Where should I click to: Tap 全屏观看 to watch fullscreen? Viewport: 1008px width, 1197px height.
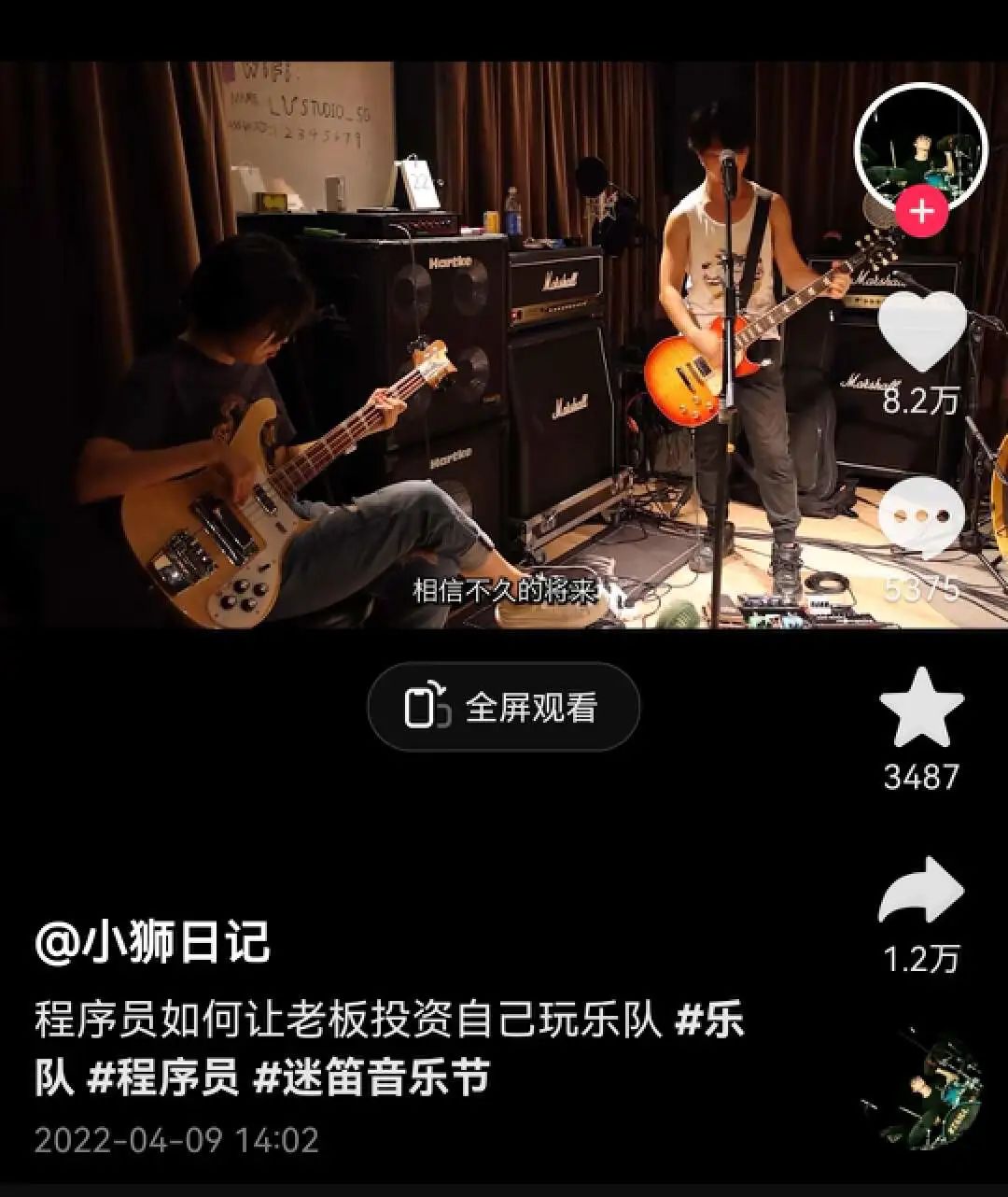[504, 707]
